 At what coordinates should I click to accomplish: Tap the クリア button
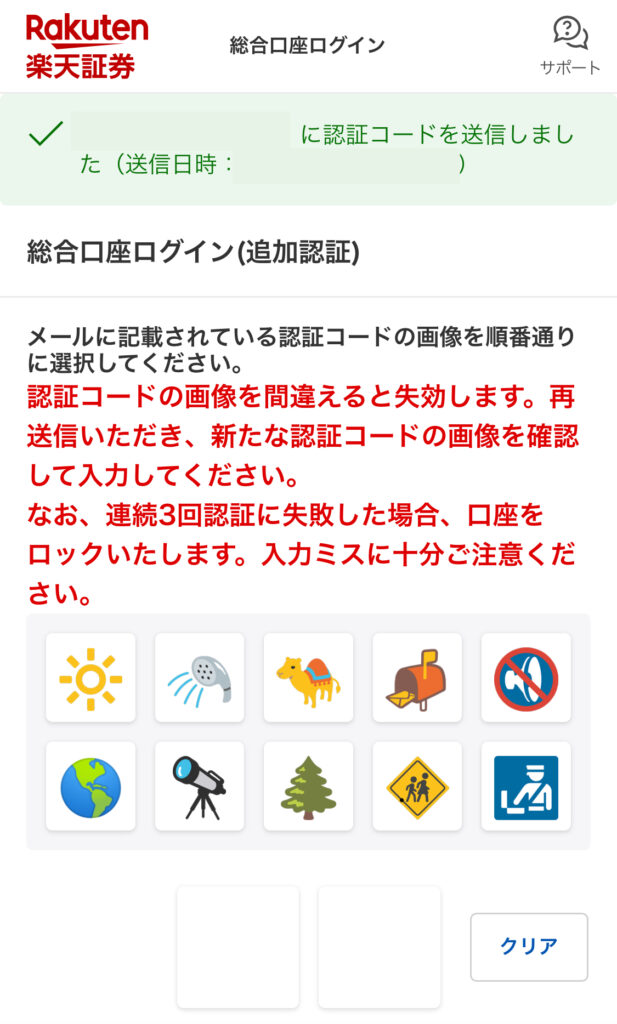pyautogui.click(x=529, y=946)
